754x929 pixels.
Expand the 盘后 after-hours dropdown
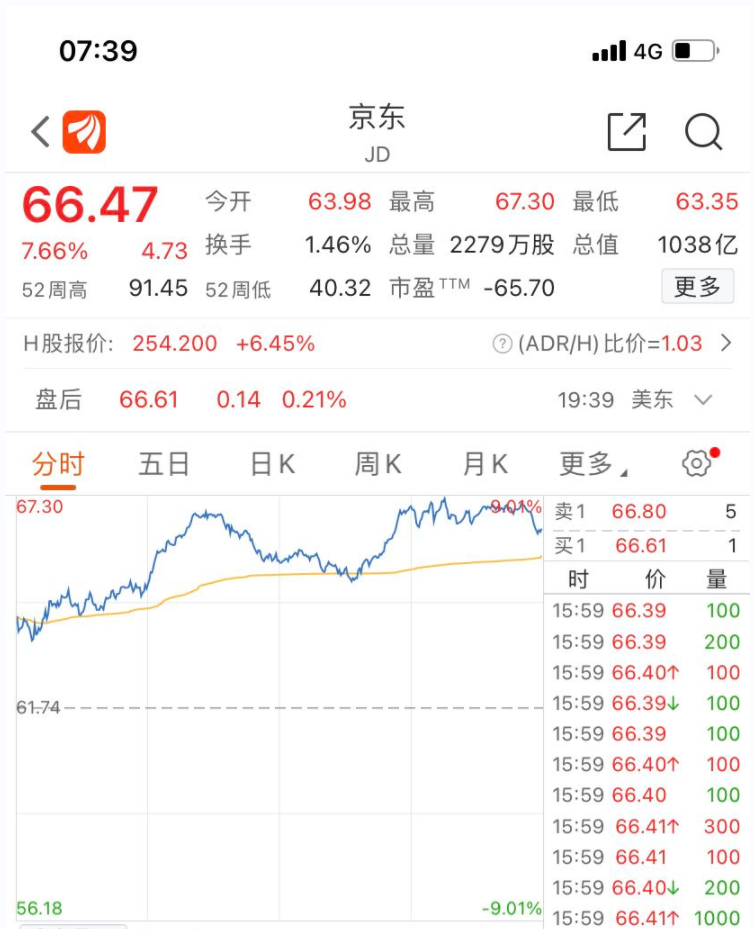(x=703, y=400)
